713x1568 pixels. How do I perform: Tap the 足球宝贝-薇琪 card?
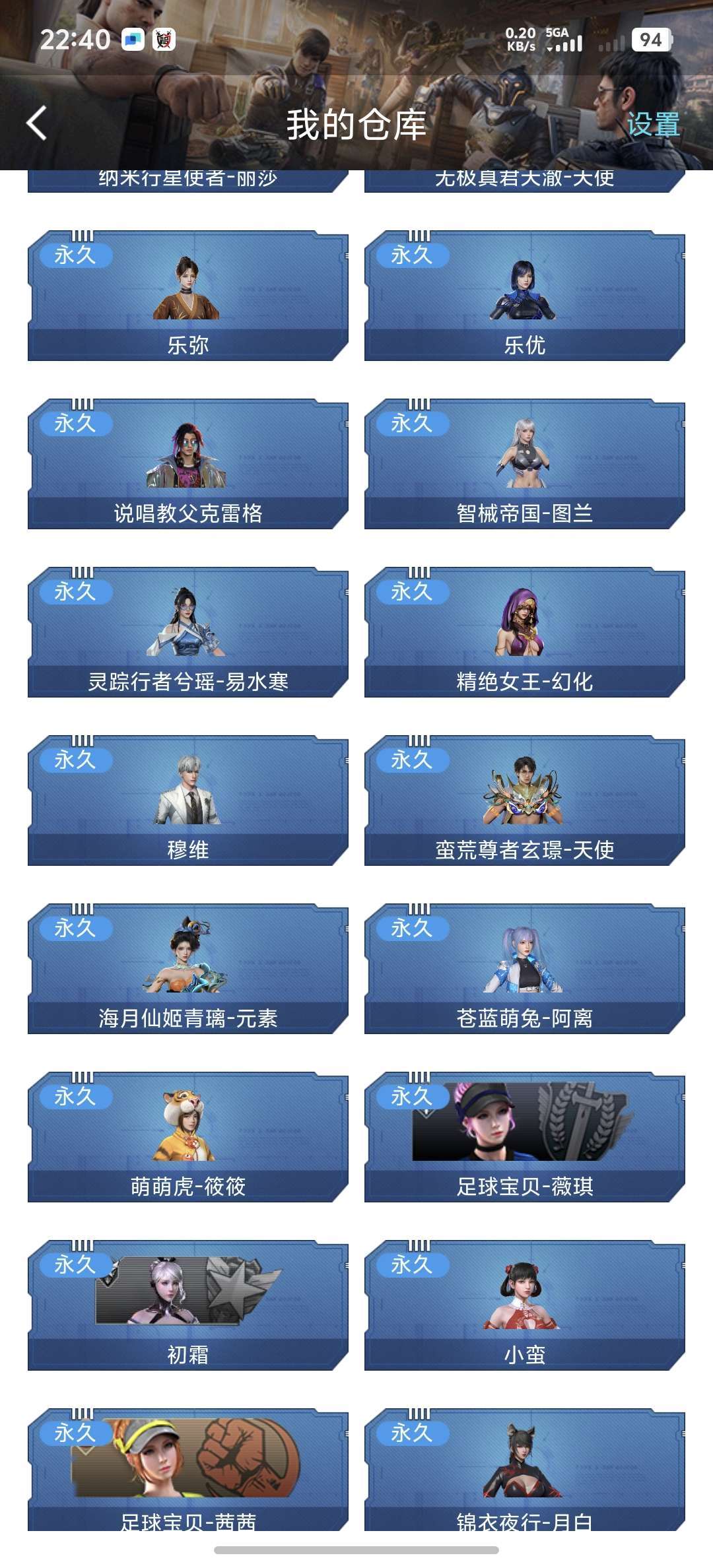(525, 1137)
